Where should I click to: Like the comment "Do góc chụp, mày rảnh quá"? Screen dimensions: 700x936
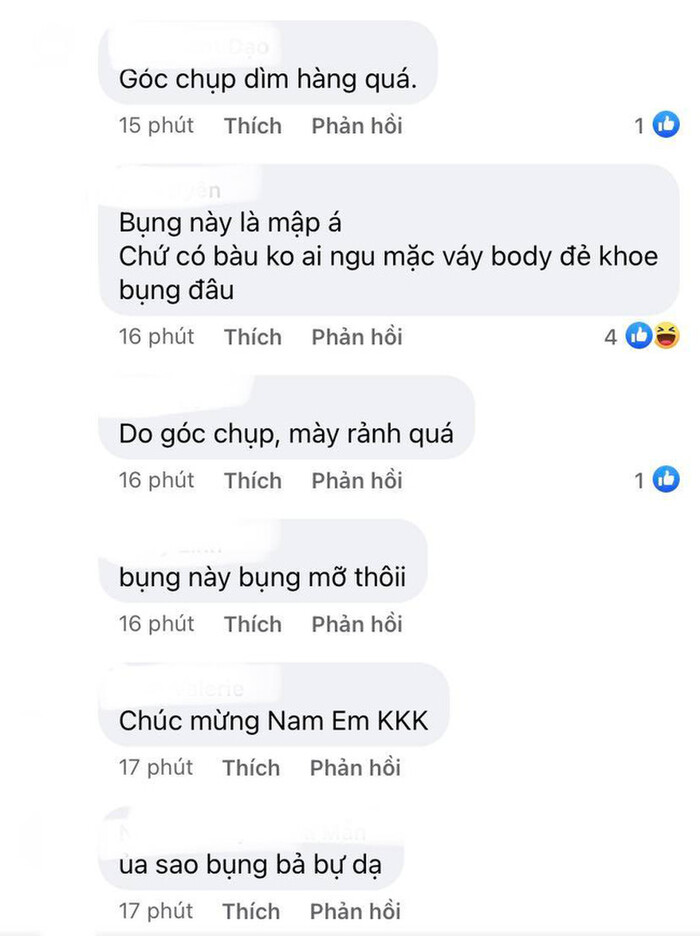(x=252, y=481)
